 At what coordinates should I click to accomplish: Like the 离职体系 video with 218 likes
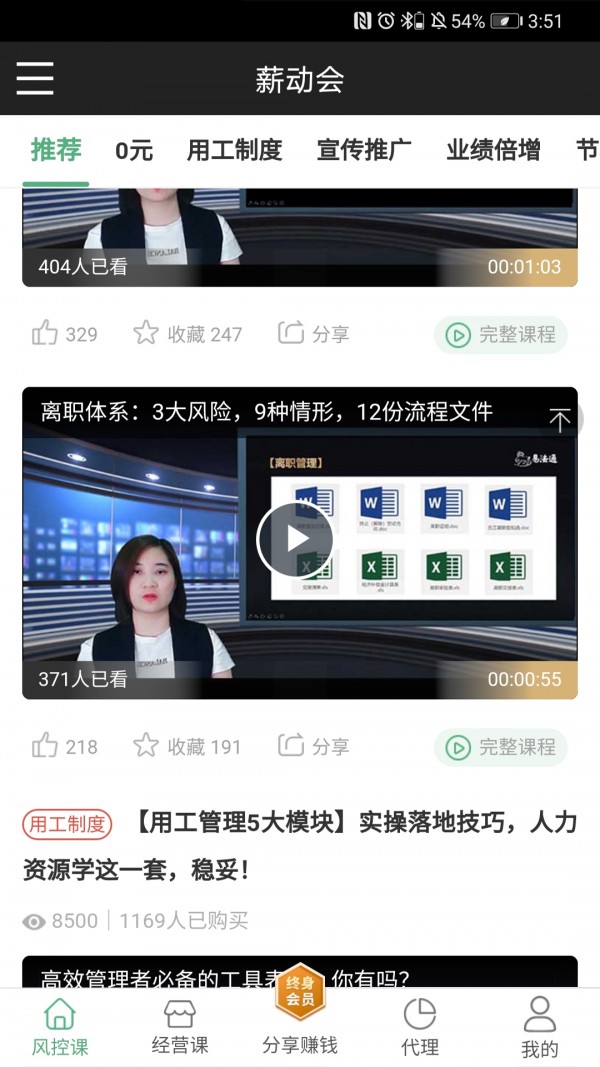pyautogui.click(x=65, y=746)
